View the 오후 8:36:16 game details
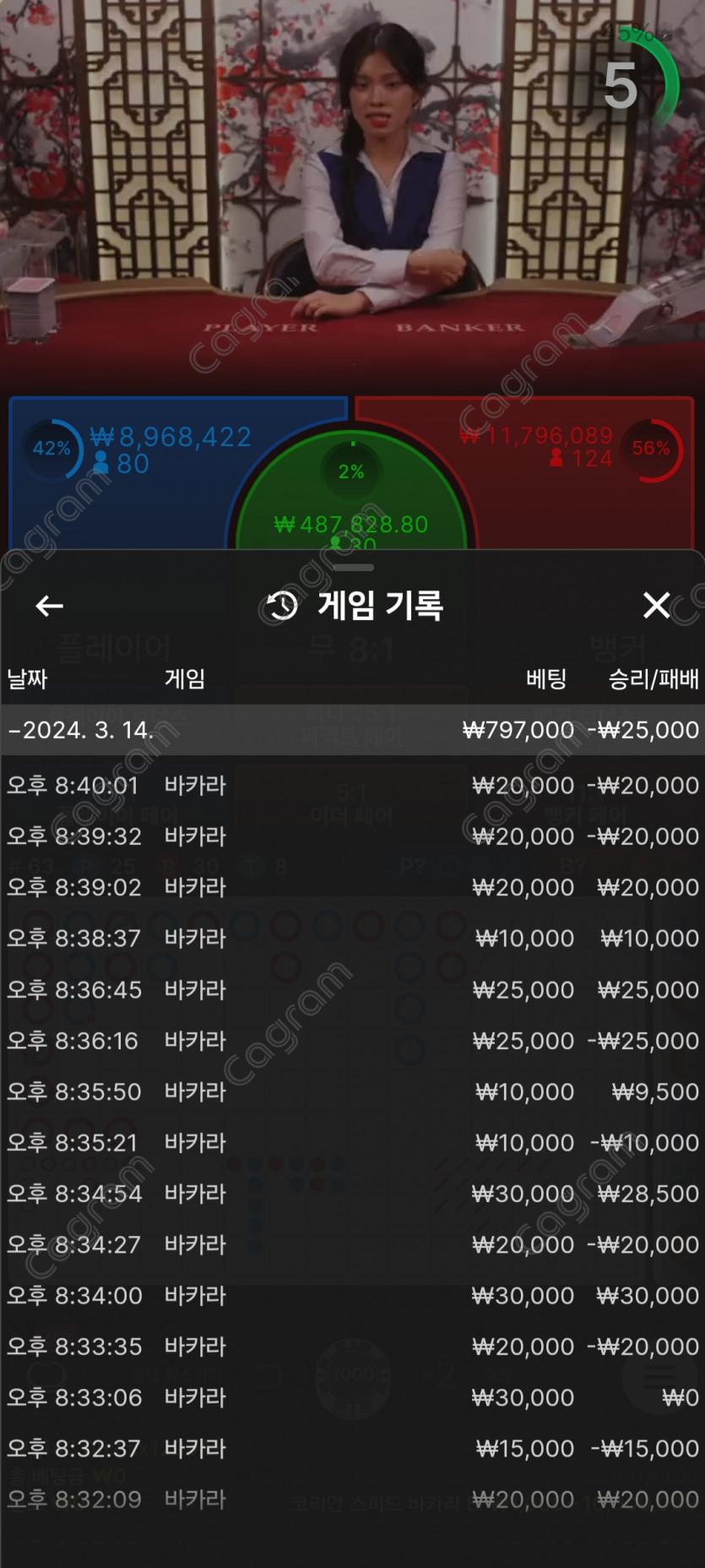 (352, 1041)
